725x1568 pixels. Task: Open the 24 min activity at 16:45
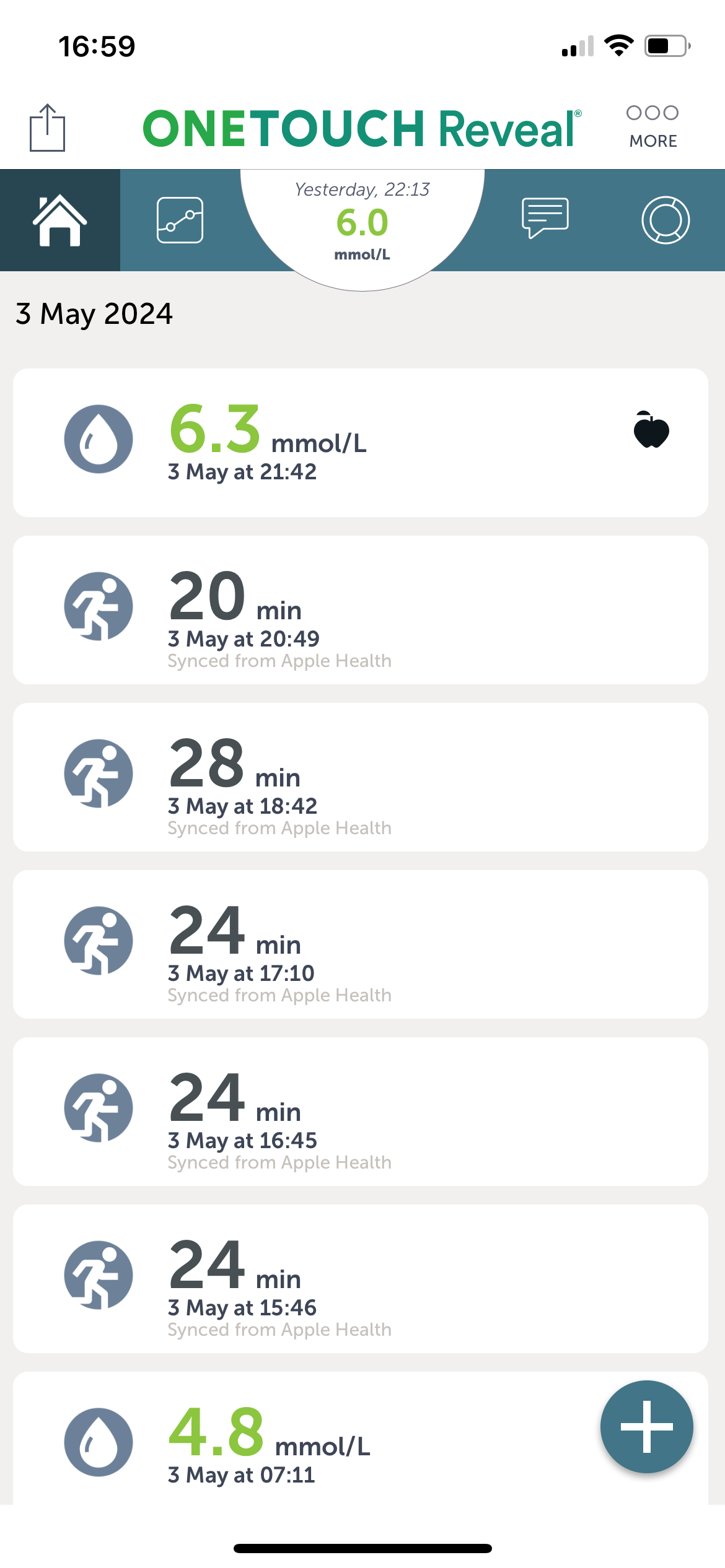click(359, 1112)
